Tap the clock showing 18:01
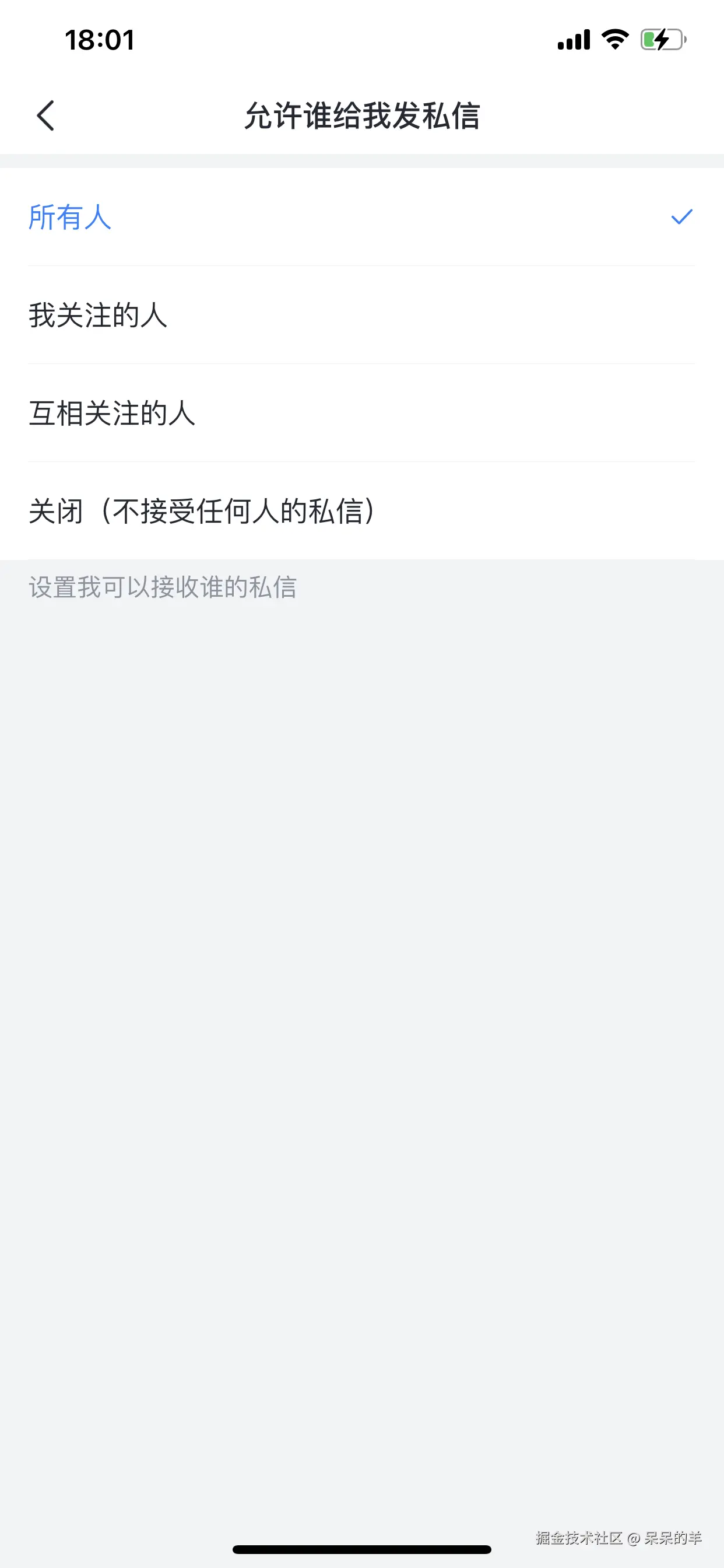Screen dimensions: 724x1568 99,39
